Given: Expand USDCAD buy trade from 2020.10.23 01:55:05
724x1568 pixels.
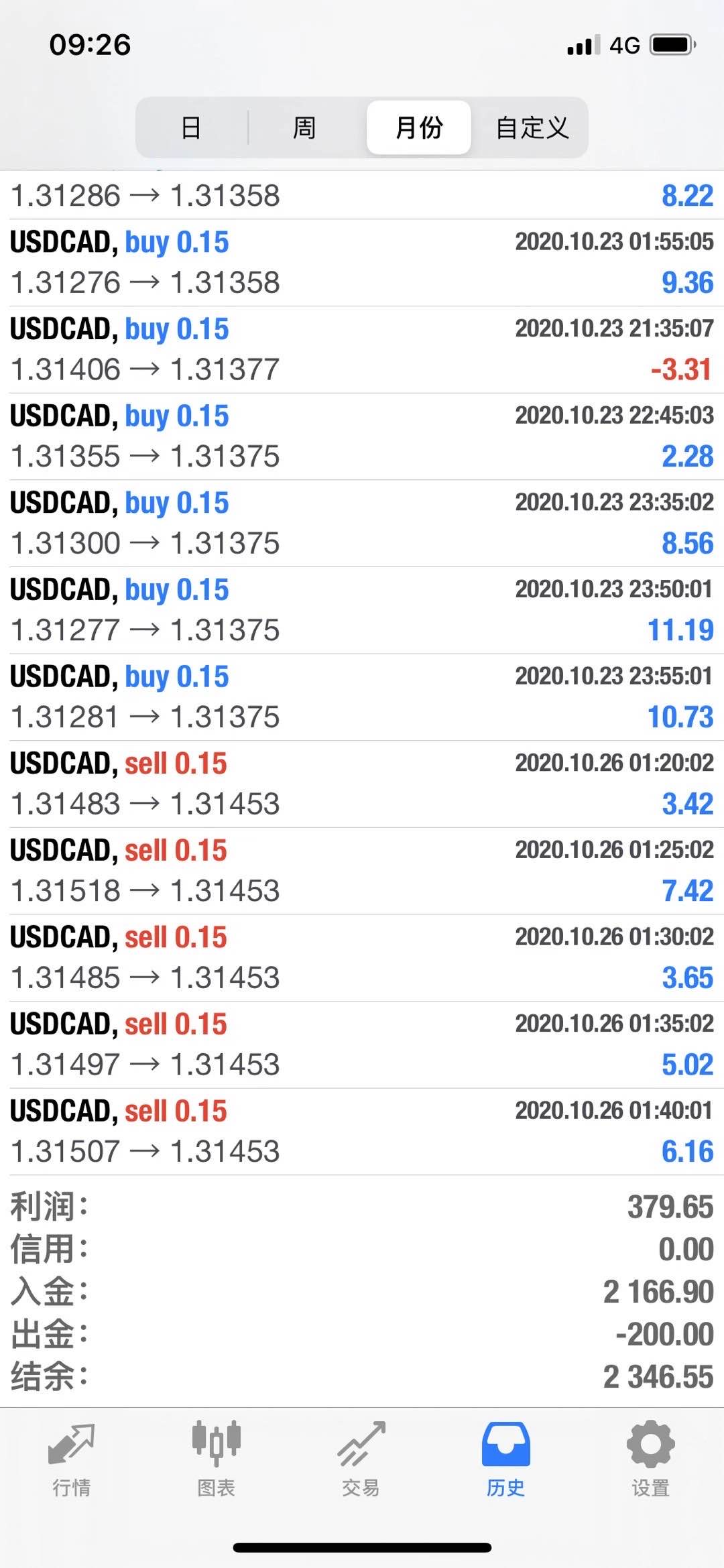Looking at the screenshot, I should click(x=362, y=263).
